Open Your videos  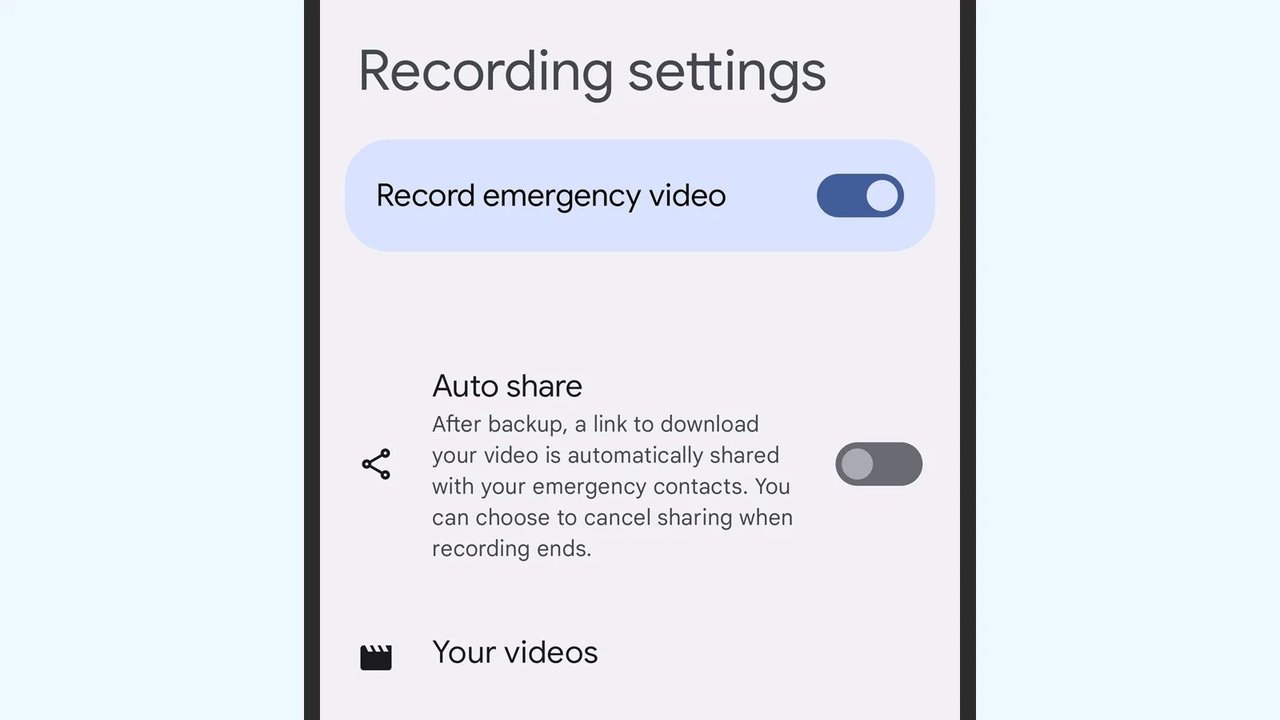click(515, 653)
